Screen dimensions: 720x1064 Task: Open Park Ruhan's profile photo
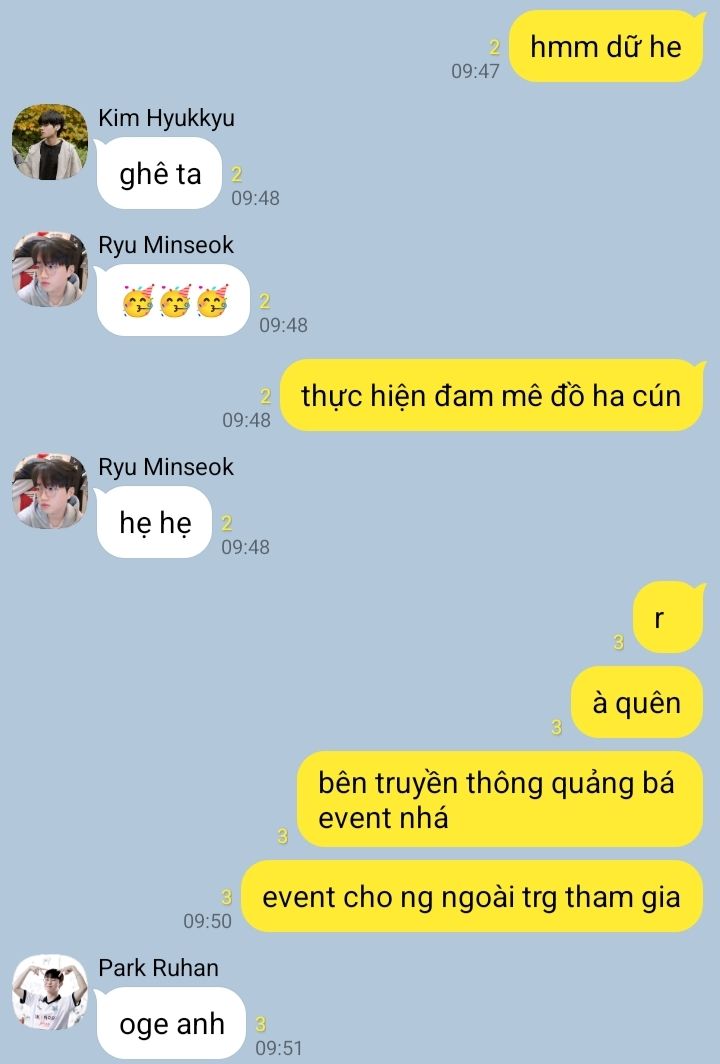coord(50,992)
